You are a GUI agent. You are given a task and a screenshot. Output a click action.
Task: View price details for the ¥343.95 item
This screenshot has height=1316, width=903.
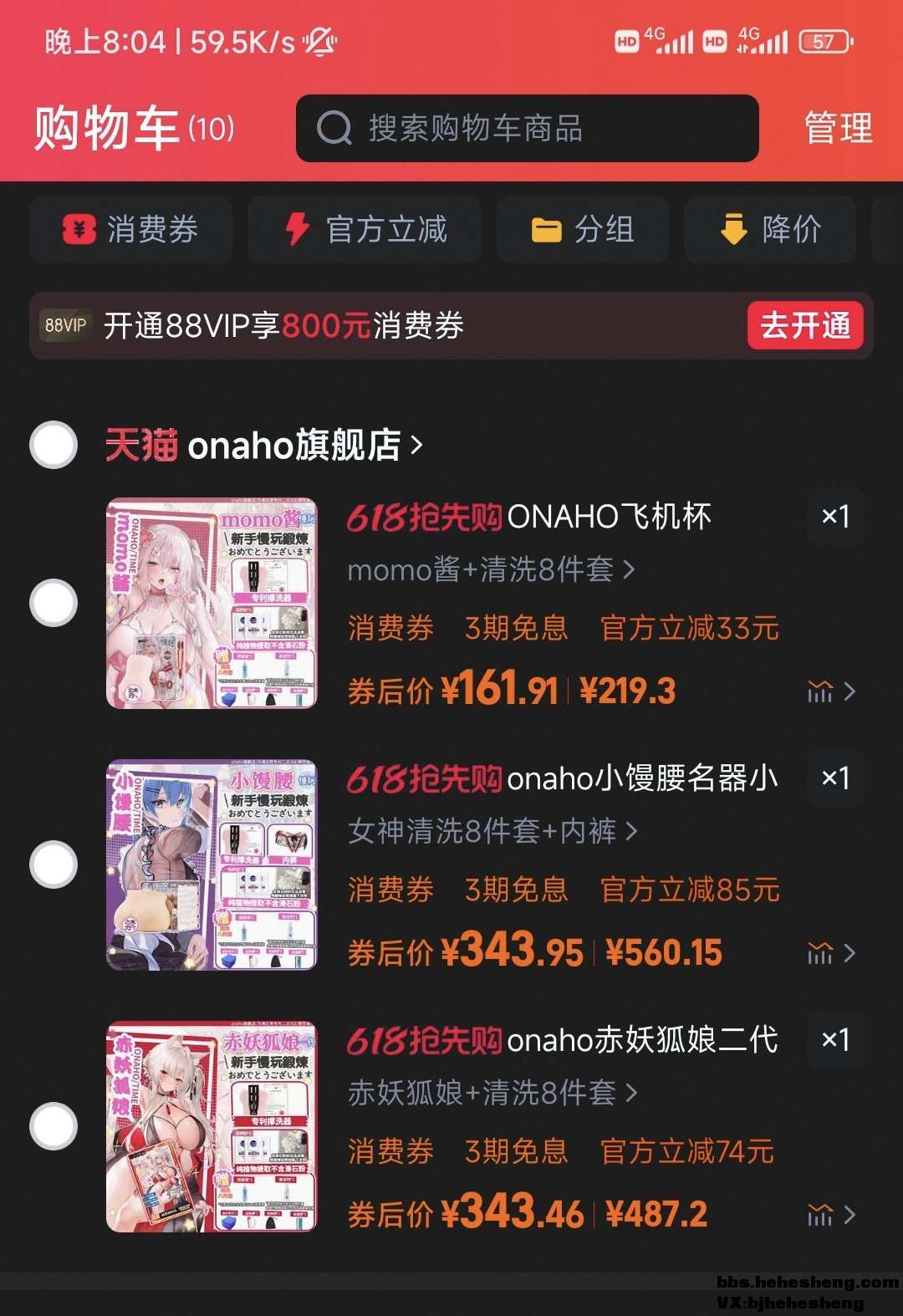click(832, 953)
